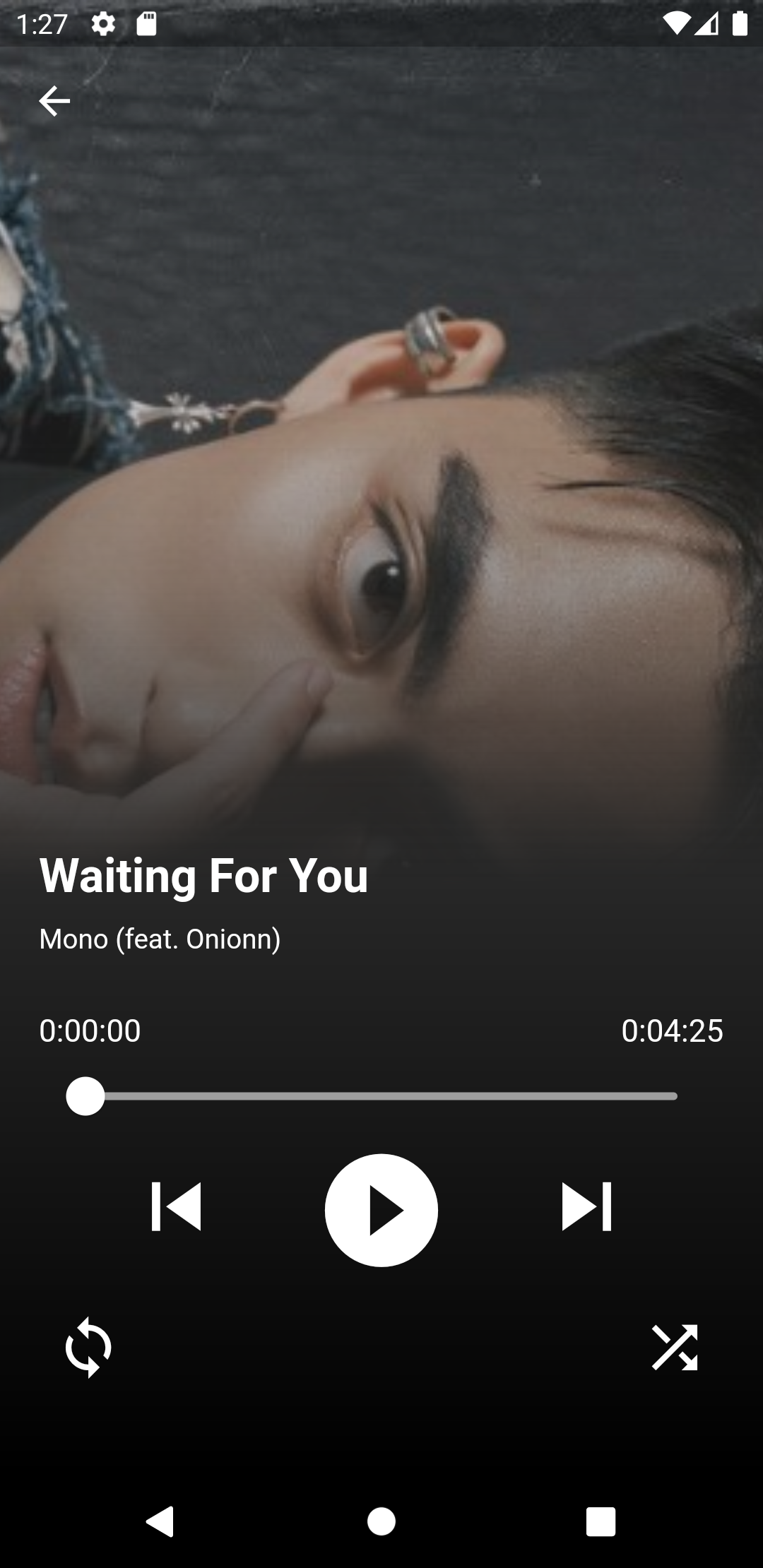Play the song Waiting For You
763x1568 pixels.
tap(381, 1210)
